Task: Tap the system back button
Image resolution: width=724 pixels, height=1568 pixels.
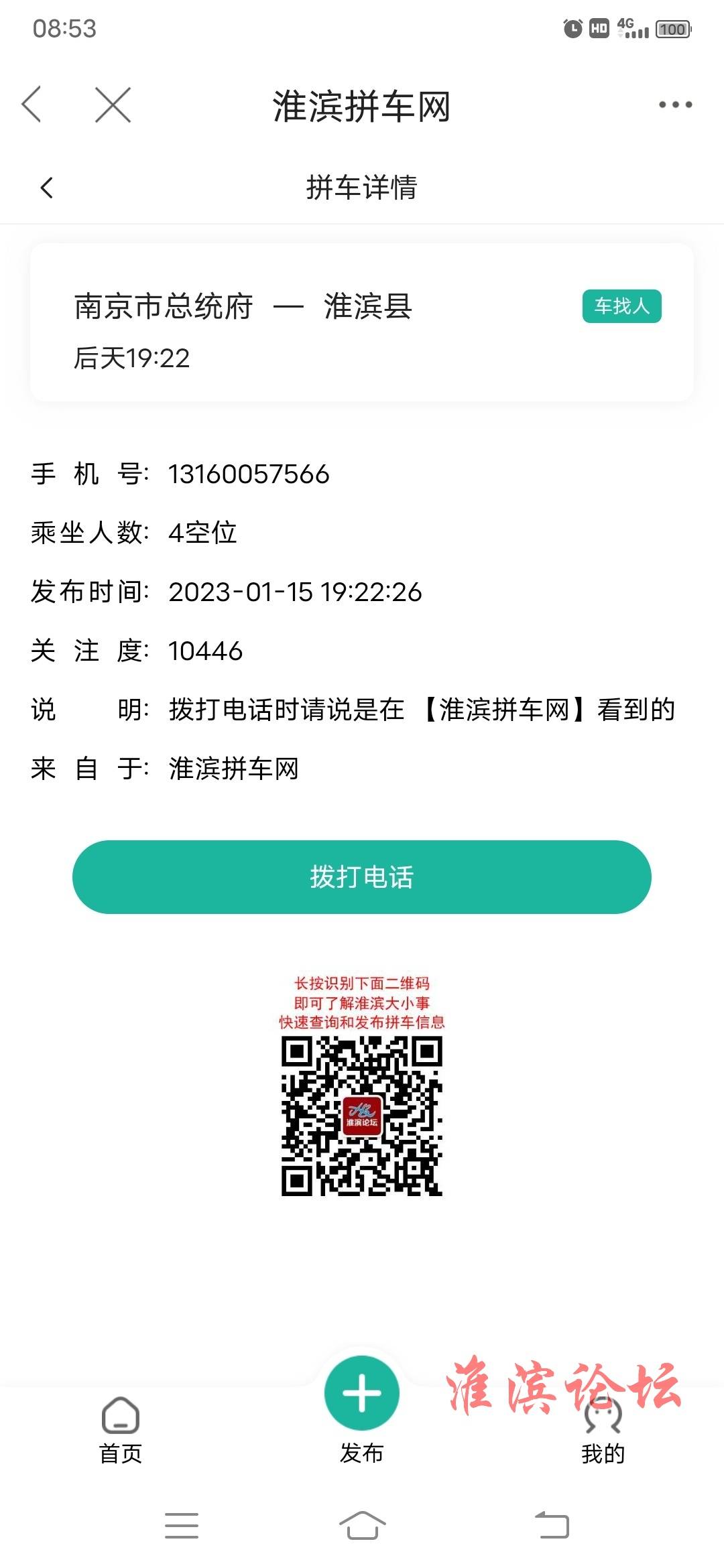Action: [552, 1526]
